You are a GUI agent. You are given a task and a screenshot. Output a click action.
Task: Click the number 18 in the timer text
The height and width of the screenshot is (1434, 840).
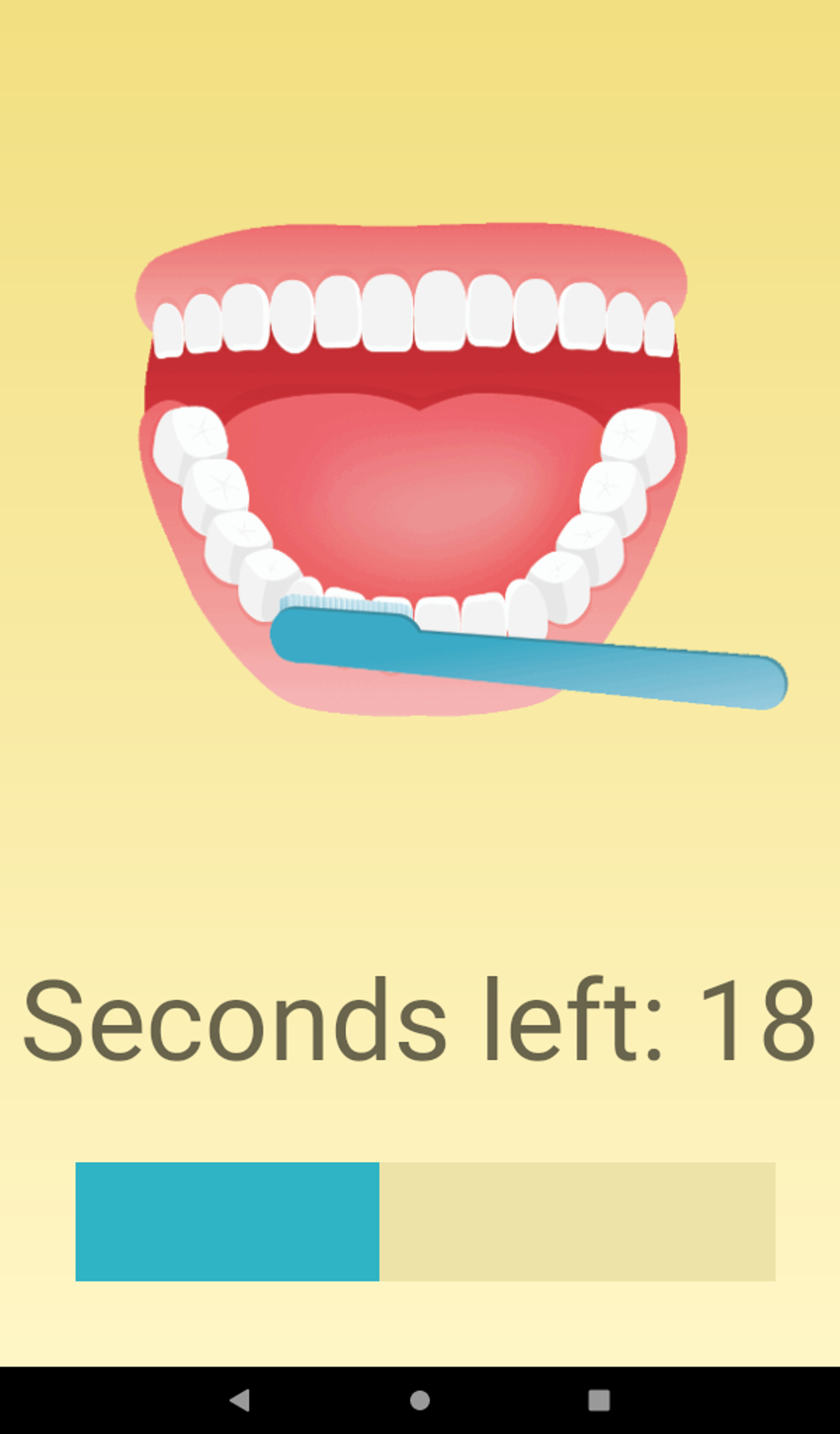[x=758, y=1017]
